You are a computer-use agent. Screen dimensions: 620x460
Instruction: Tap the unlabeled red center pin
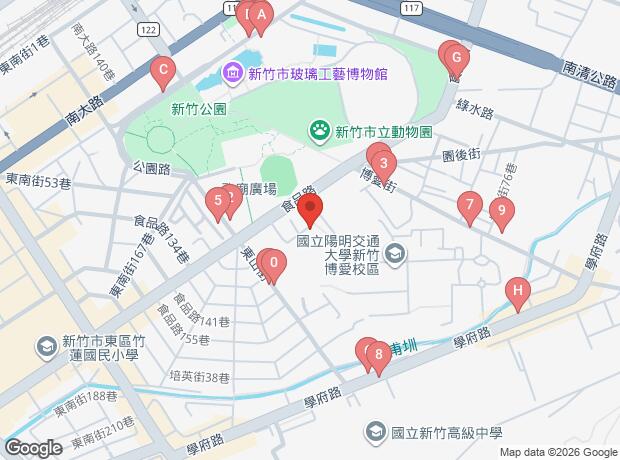click(310, 211)
